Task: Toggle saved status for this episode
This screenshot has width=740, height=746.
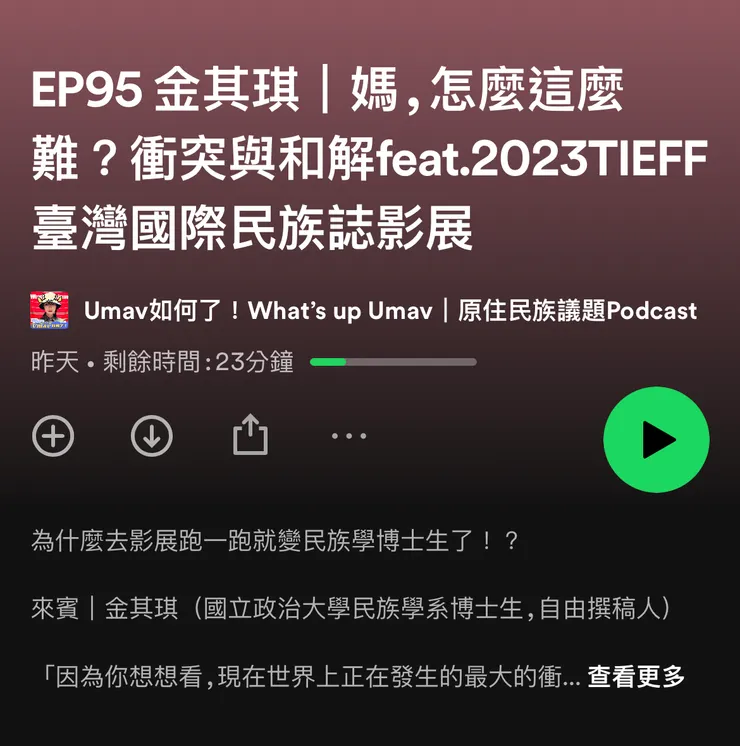Action: tap(53, 437)
